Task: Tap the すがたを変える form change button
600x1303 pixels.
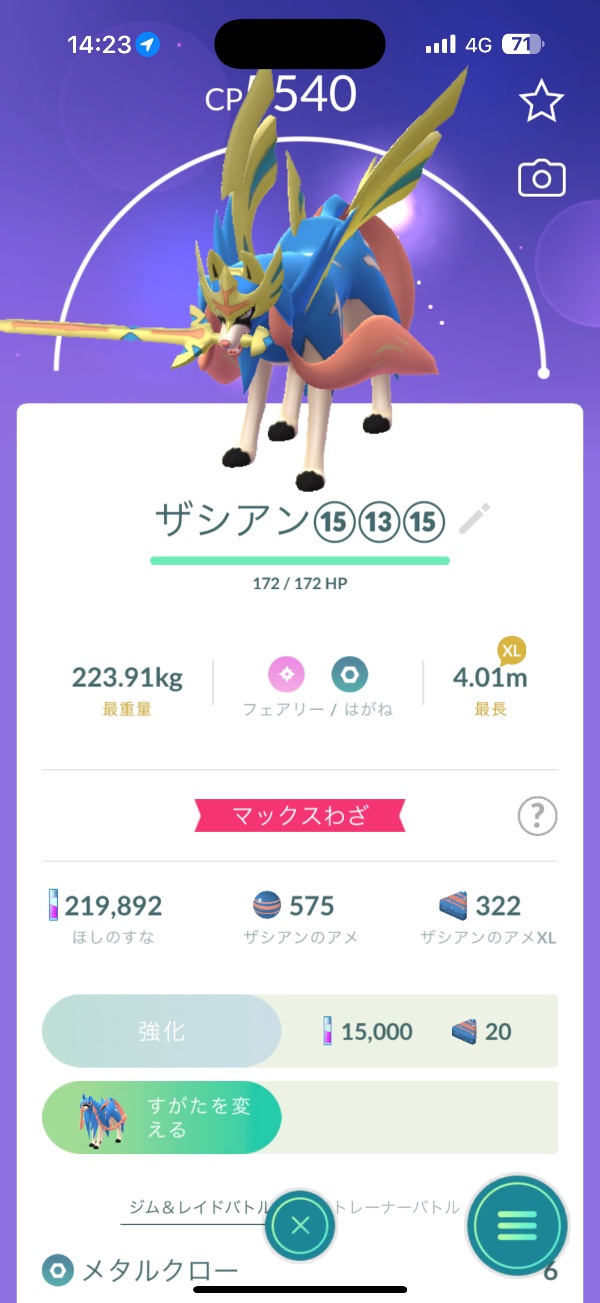Action: click(162, 1117)
